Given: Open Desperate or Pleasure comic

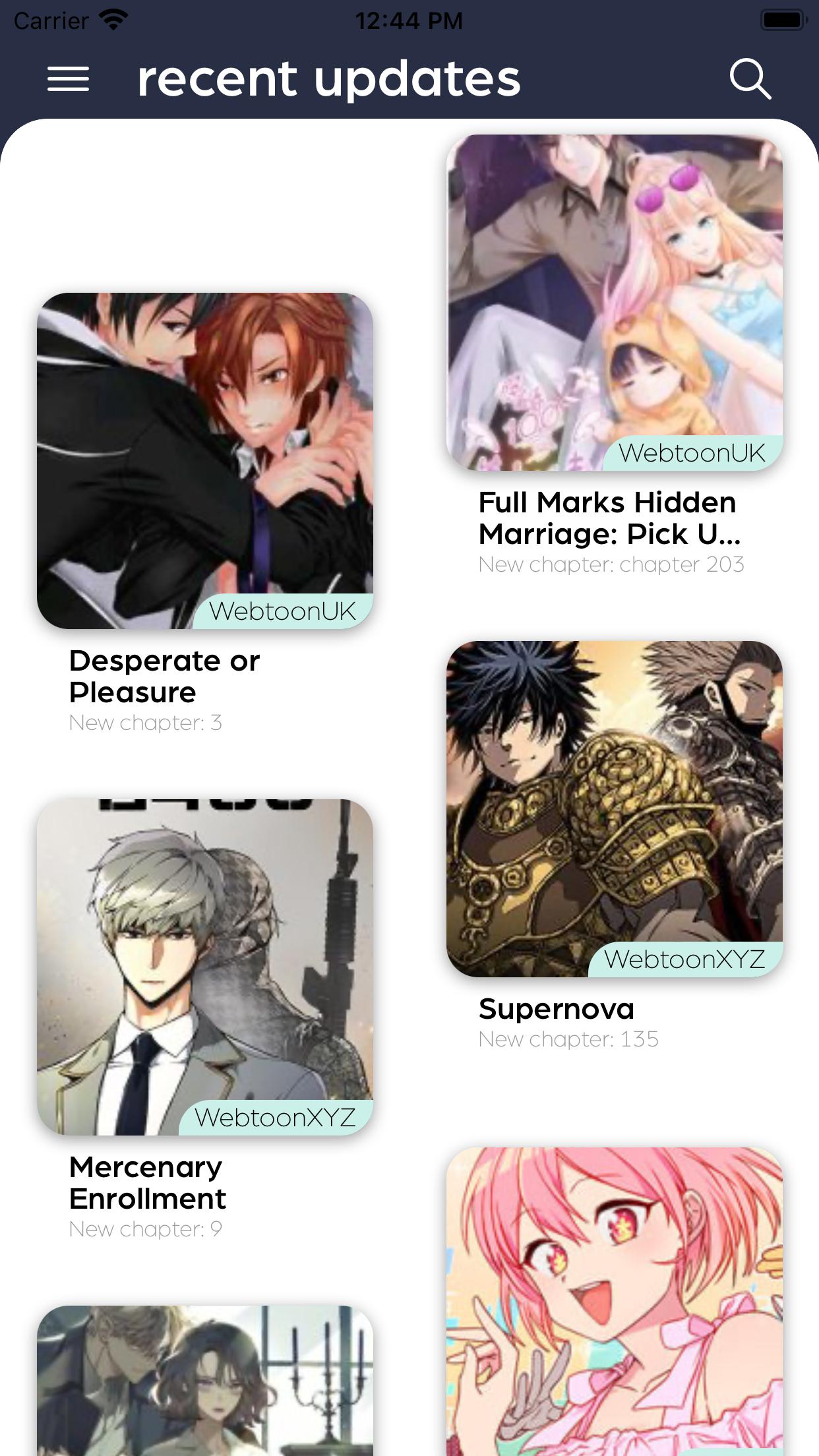Looking at the screenshot, I should point(205,461).
